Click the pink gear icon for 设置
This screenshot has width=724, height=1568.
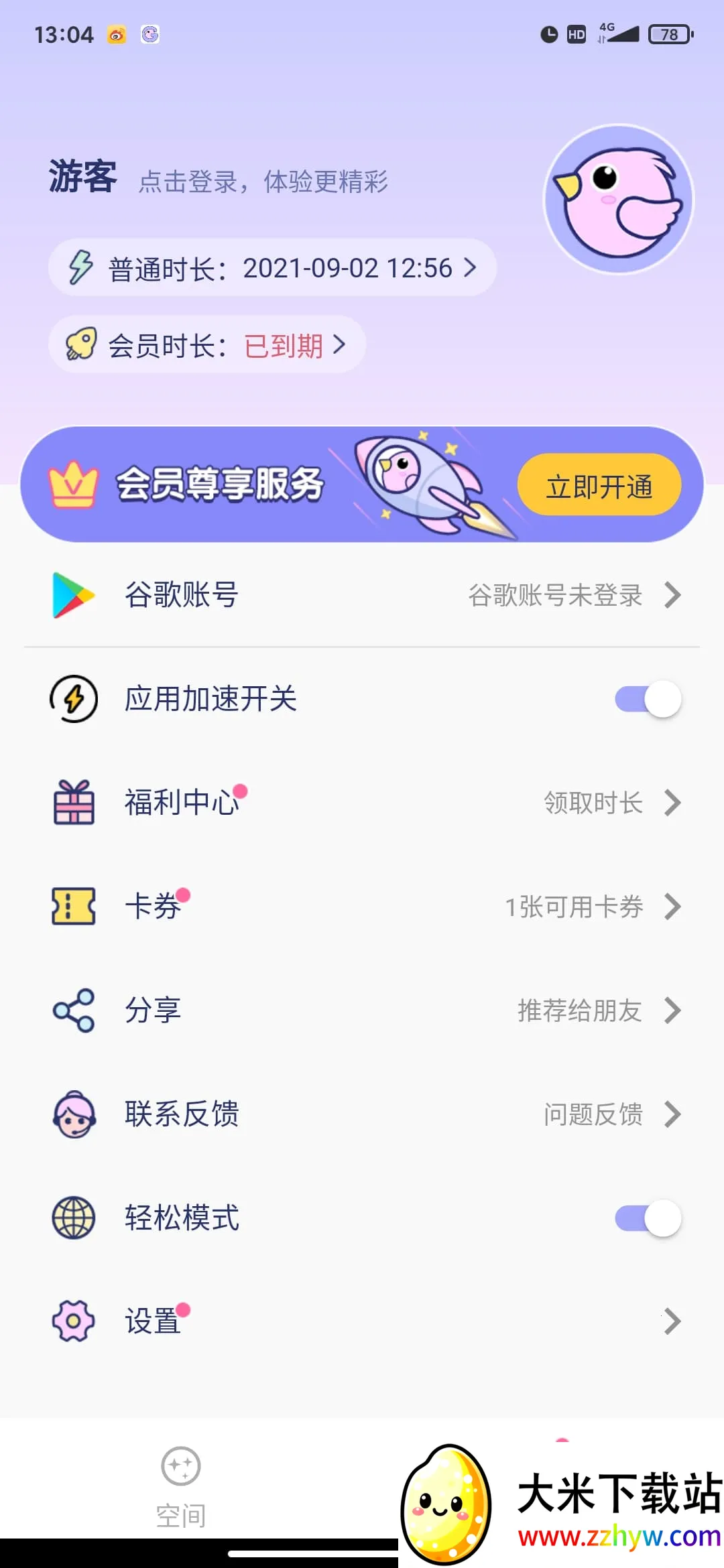73,1321
